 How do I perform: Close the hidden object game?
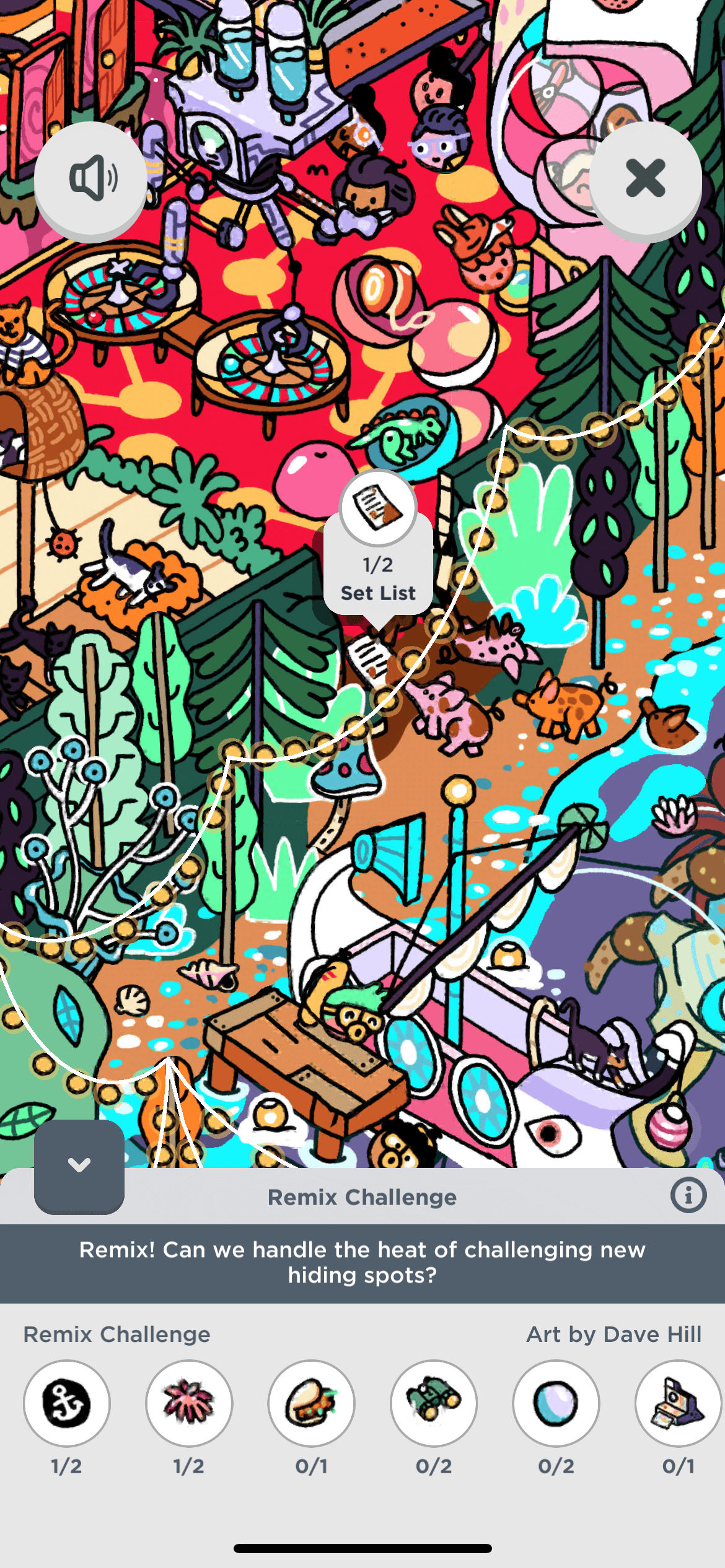coord(645,178)
